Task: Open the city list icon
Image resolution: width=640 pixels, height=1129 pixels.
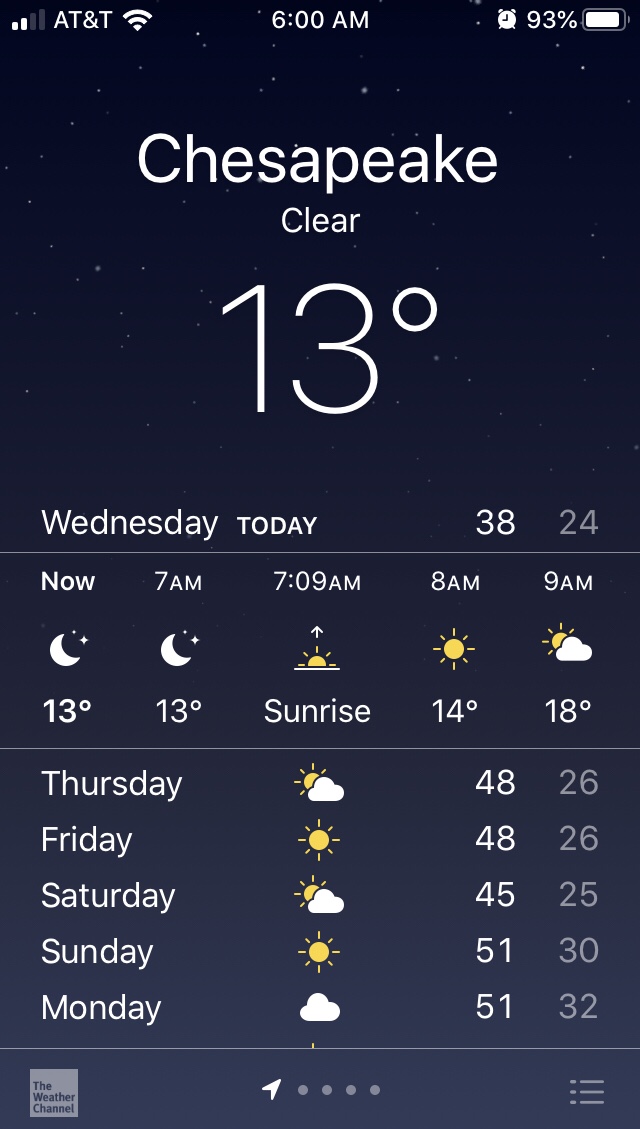Action: click(x=586, y=1091)
